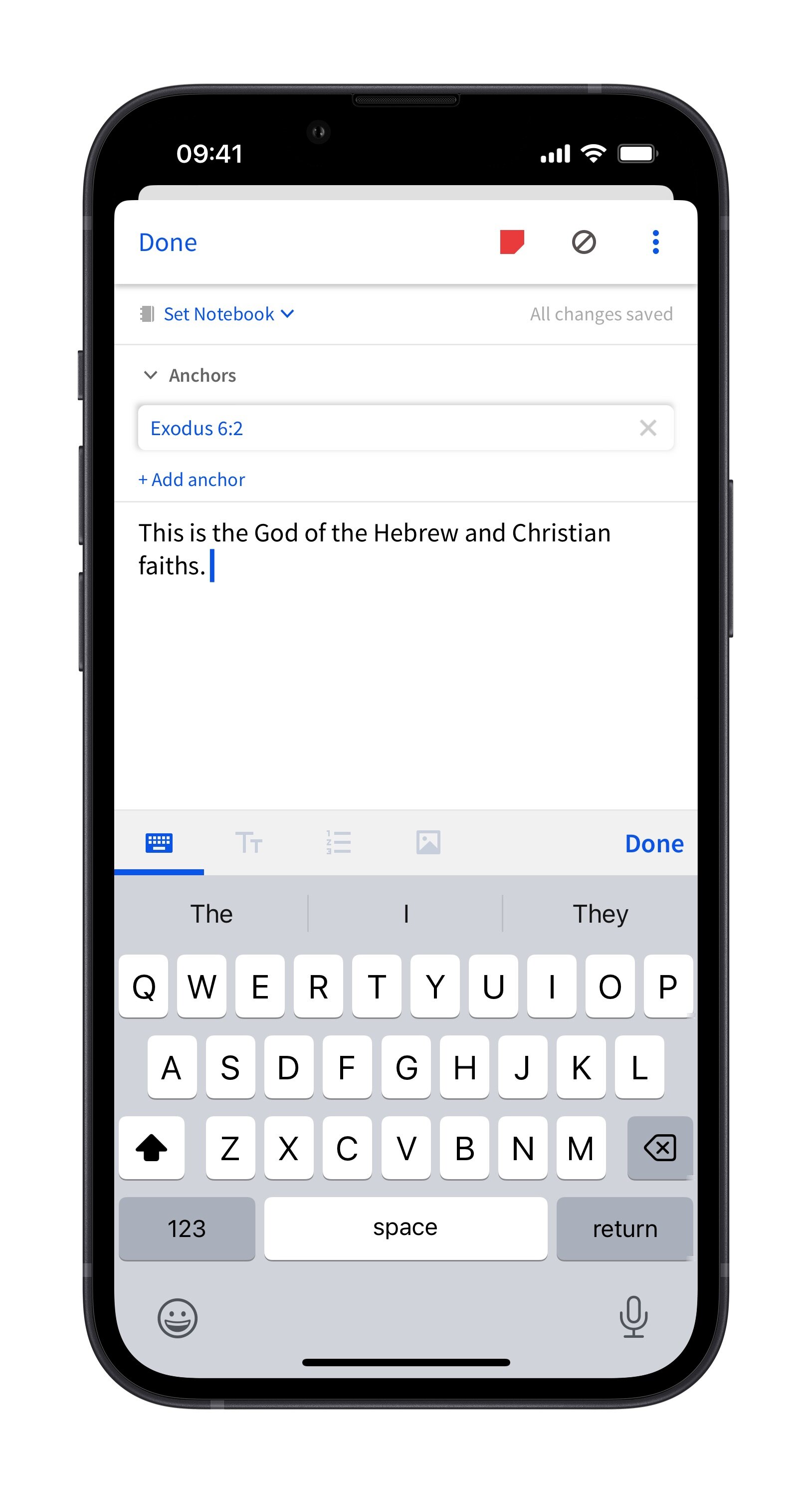
Task: Hit the backspace key
Action: pos(660,1148)
